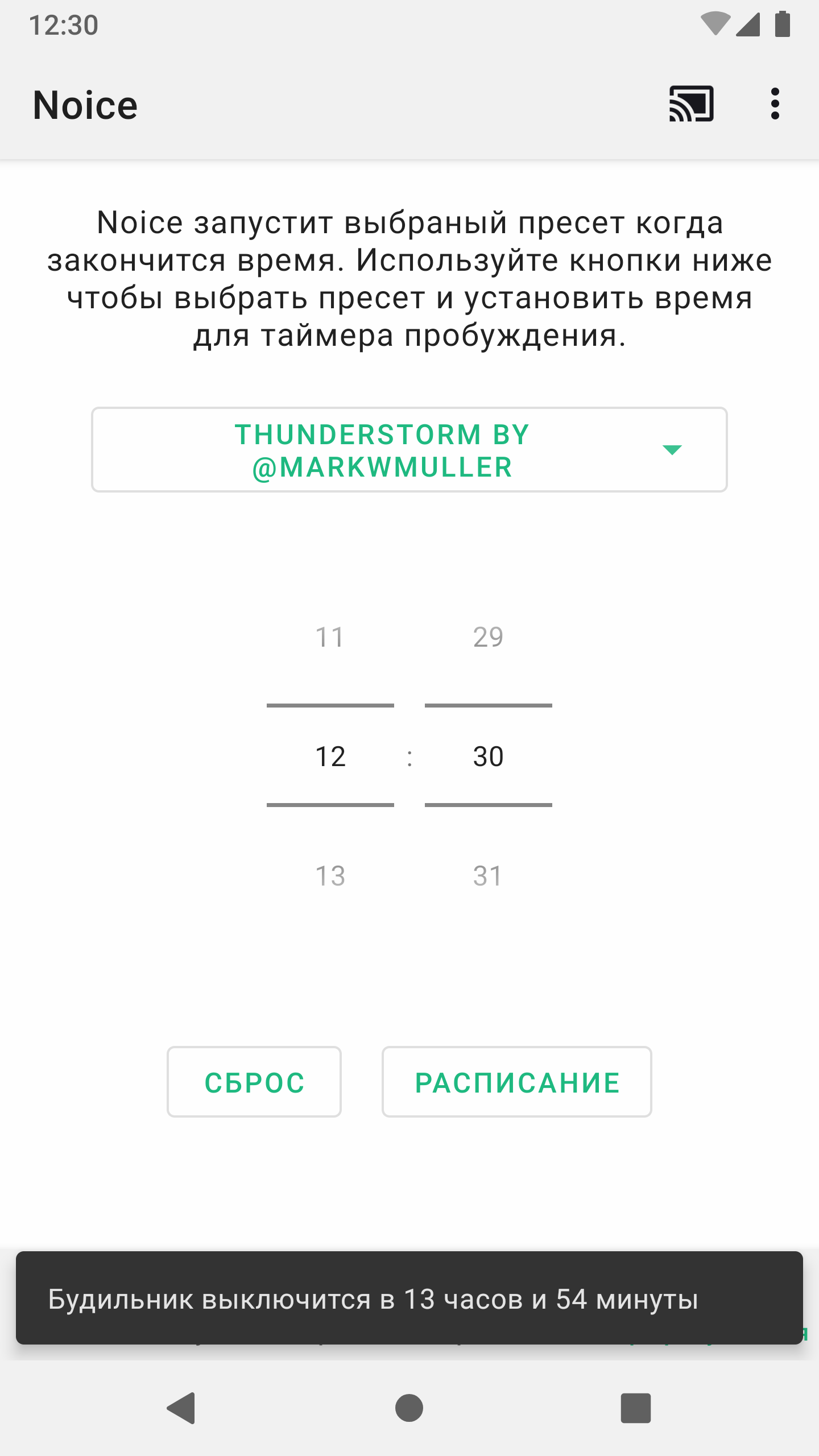819x1456 pixels.
Task: Select minute 31 in the time picker
Action: (488, 876)
